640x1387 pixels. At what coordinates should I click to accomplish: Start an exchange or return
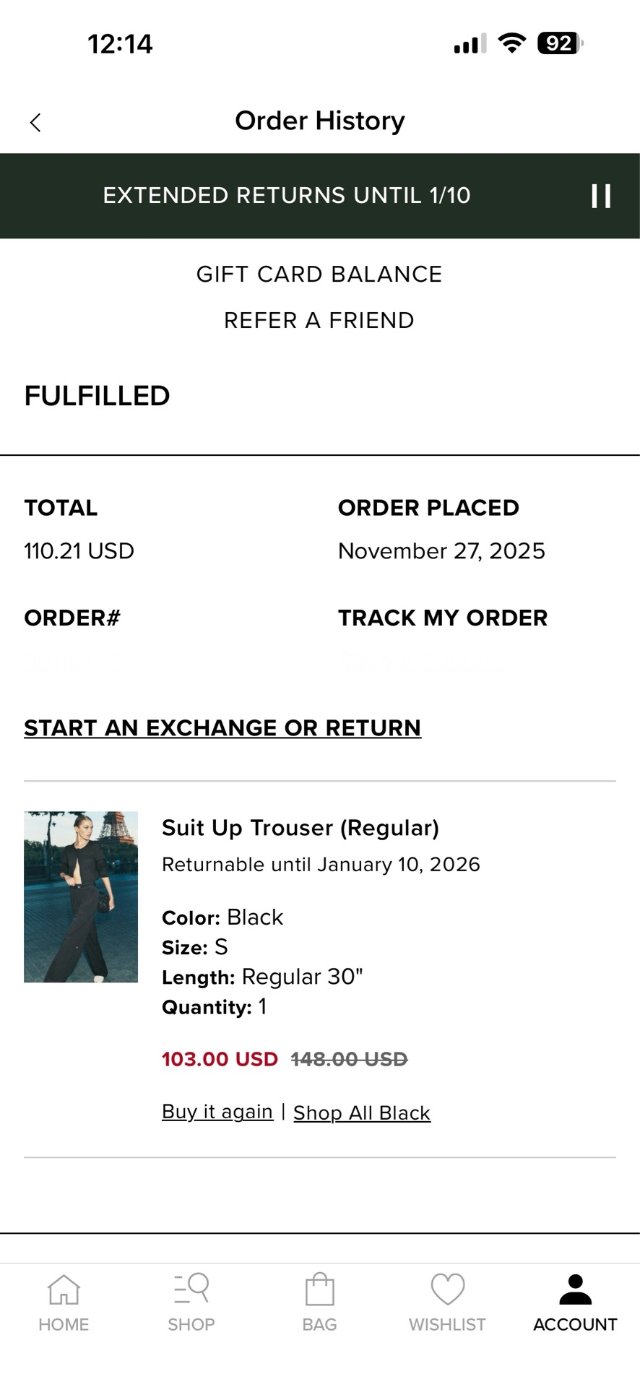[x=222, y=728]
